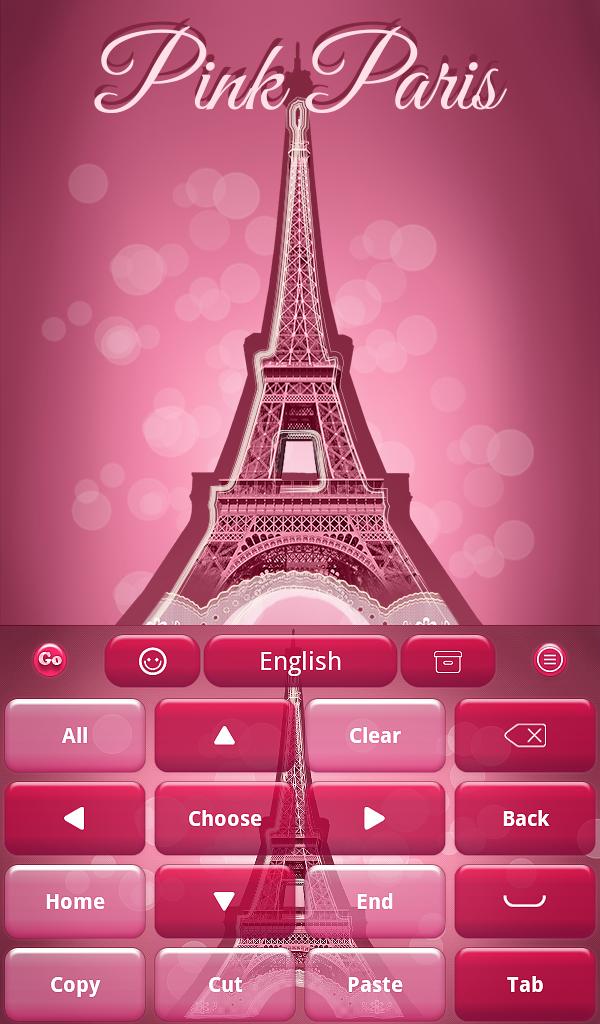
Task: Hit the backspace delete key
Action: point(525,735)
